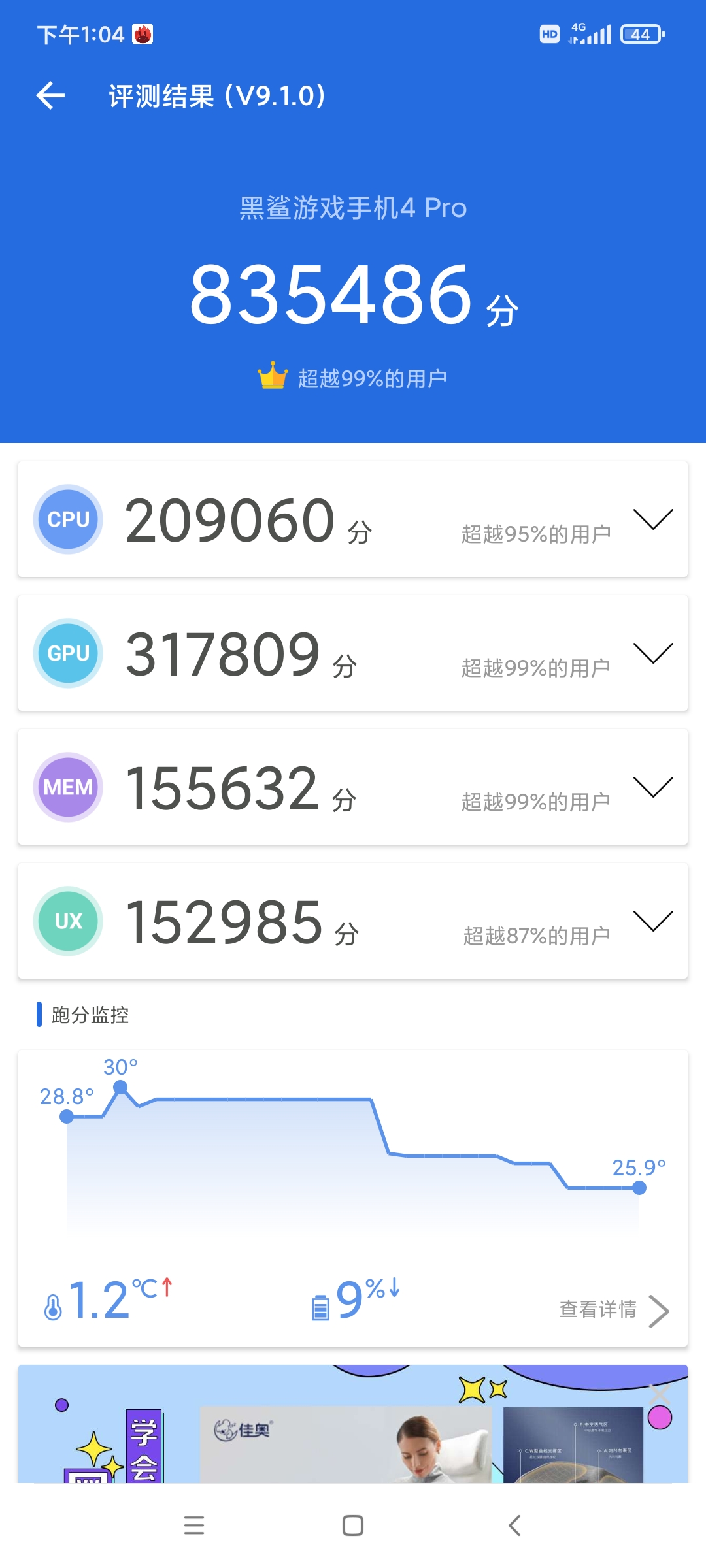Close the advertisement banner
The height and width of the screenshot is (1568, 706).
coord(660,1393)
